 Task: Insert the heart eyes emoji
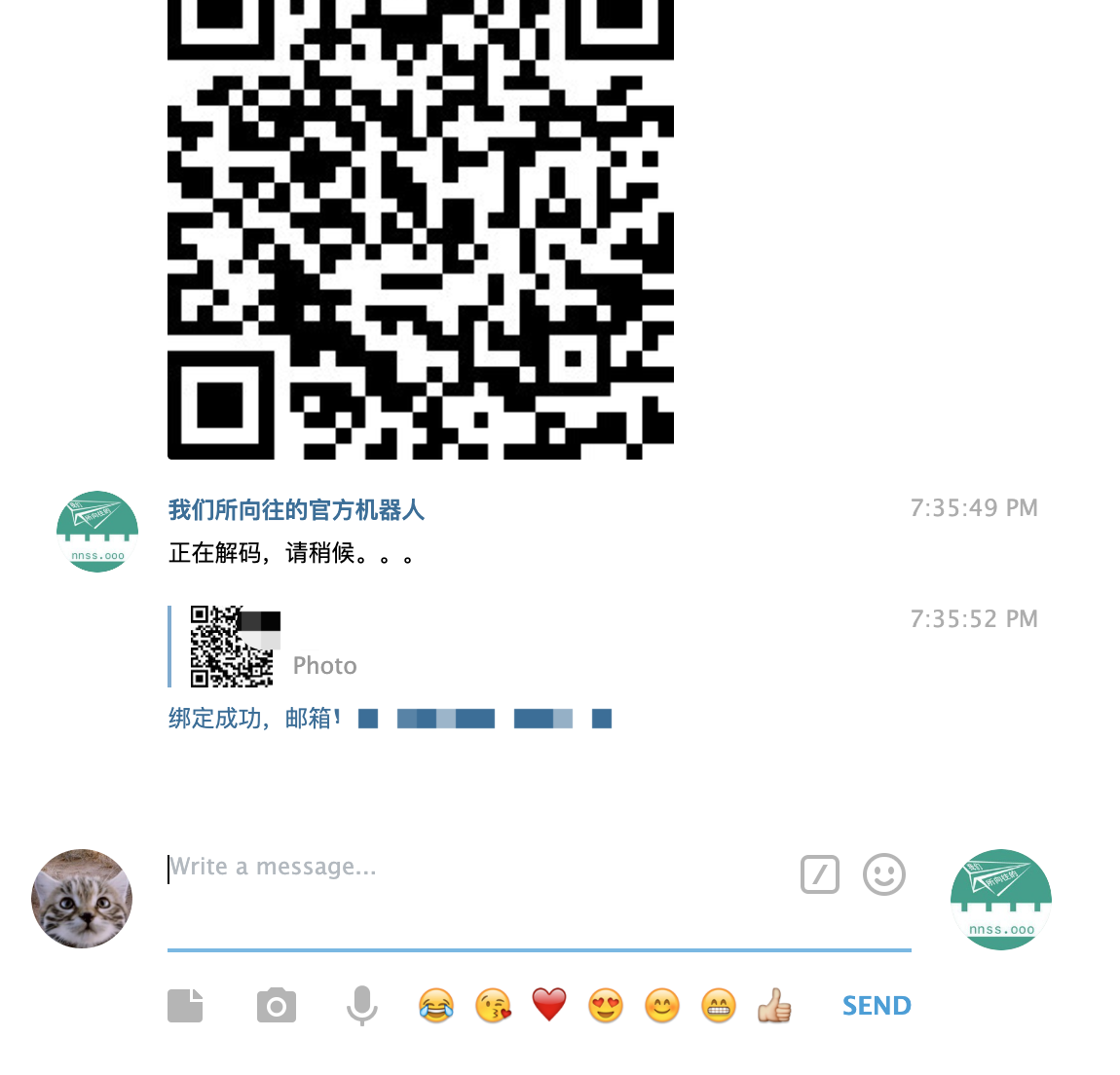point(606,1005)
